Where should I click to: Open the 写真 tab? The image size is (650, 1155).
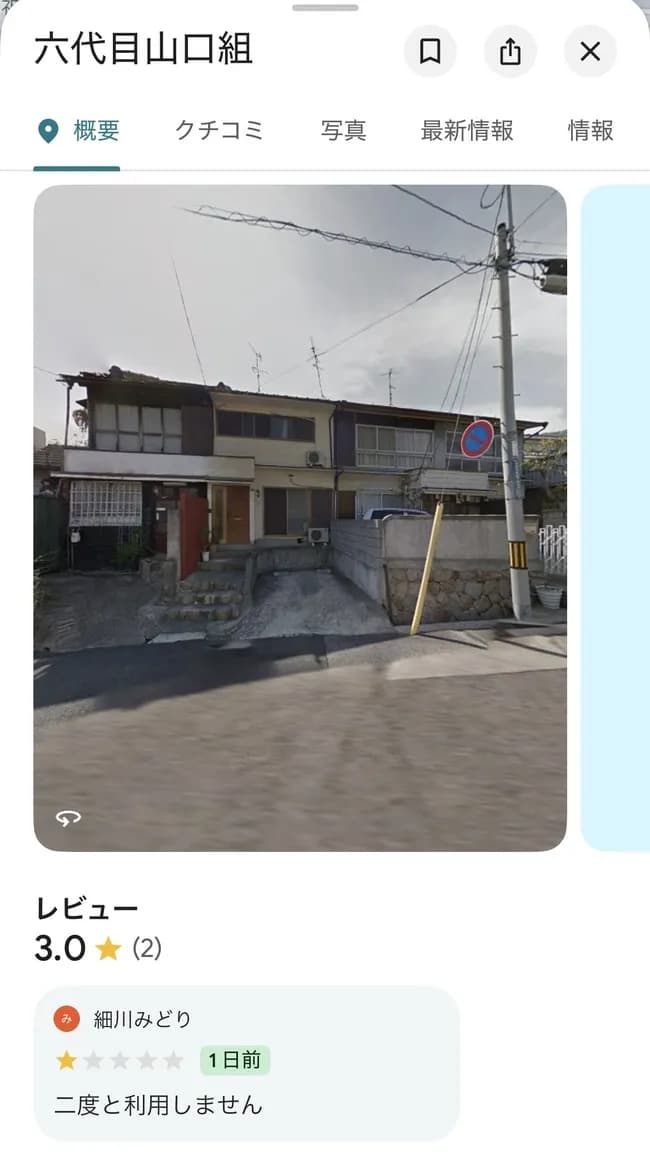click(x=343, y=131)
